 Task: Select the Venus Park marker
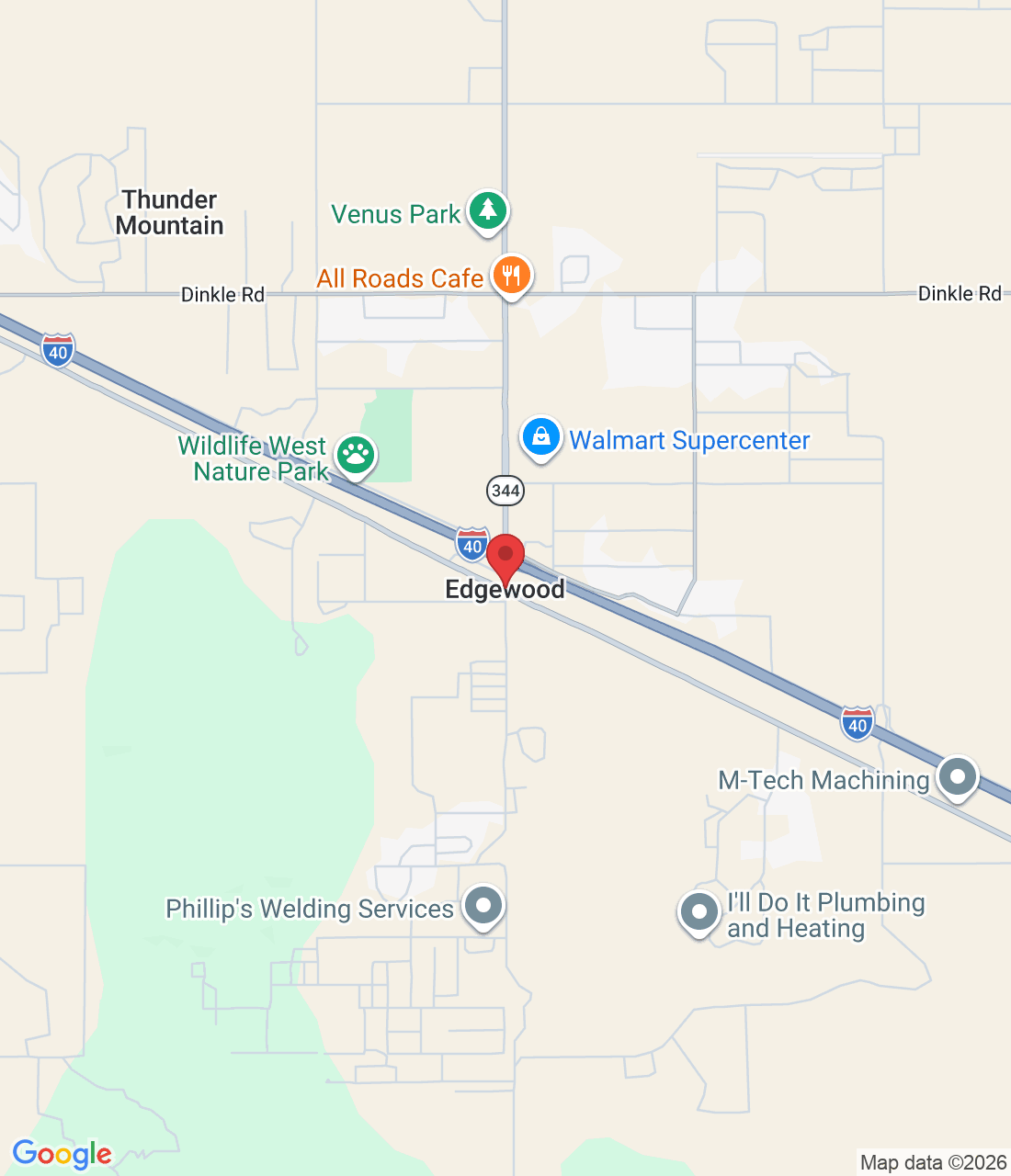point(487,210)
